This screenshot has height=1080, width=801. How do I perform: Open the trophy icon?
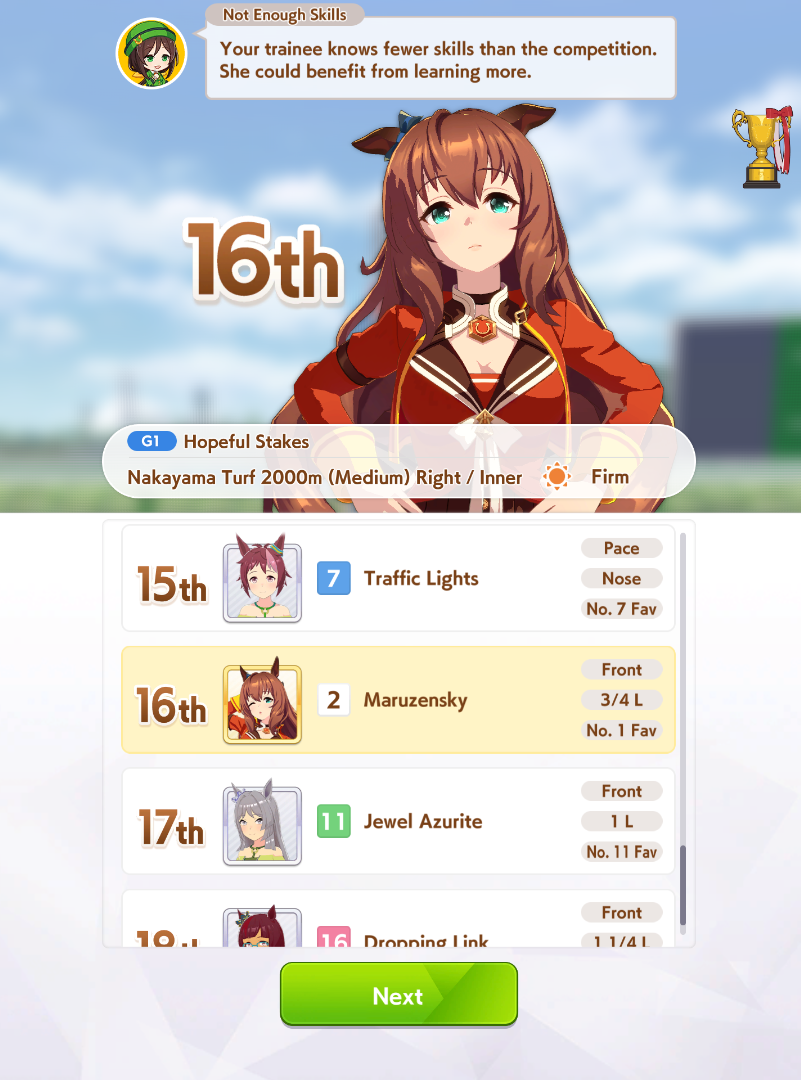(x=762, y=147)
